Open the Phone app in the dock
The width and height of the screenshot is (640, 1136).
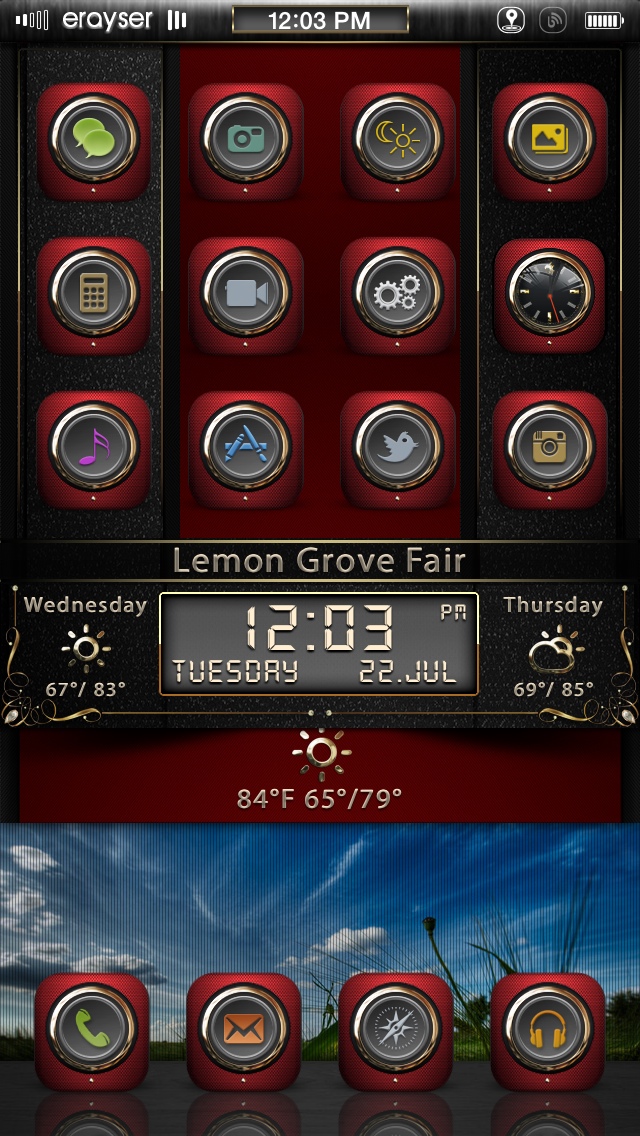point(92,1030)
